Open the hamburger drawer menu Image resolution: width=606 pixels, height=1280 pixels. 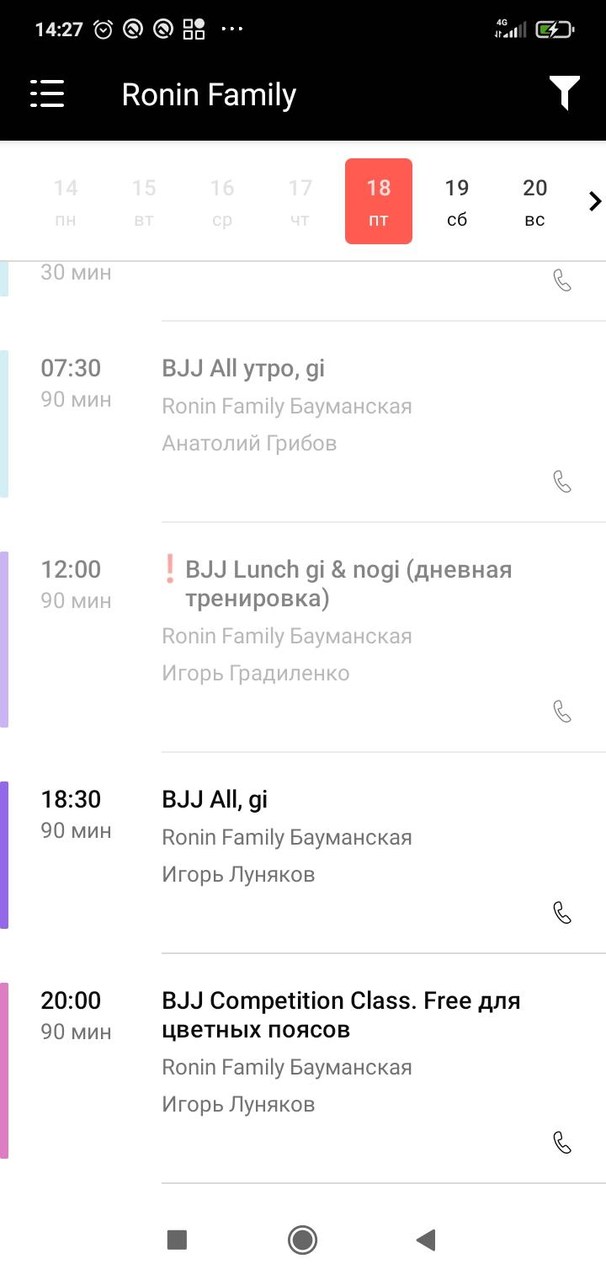coord(47,94)
